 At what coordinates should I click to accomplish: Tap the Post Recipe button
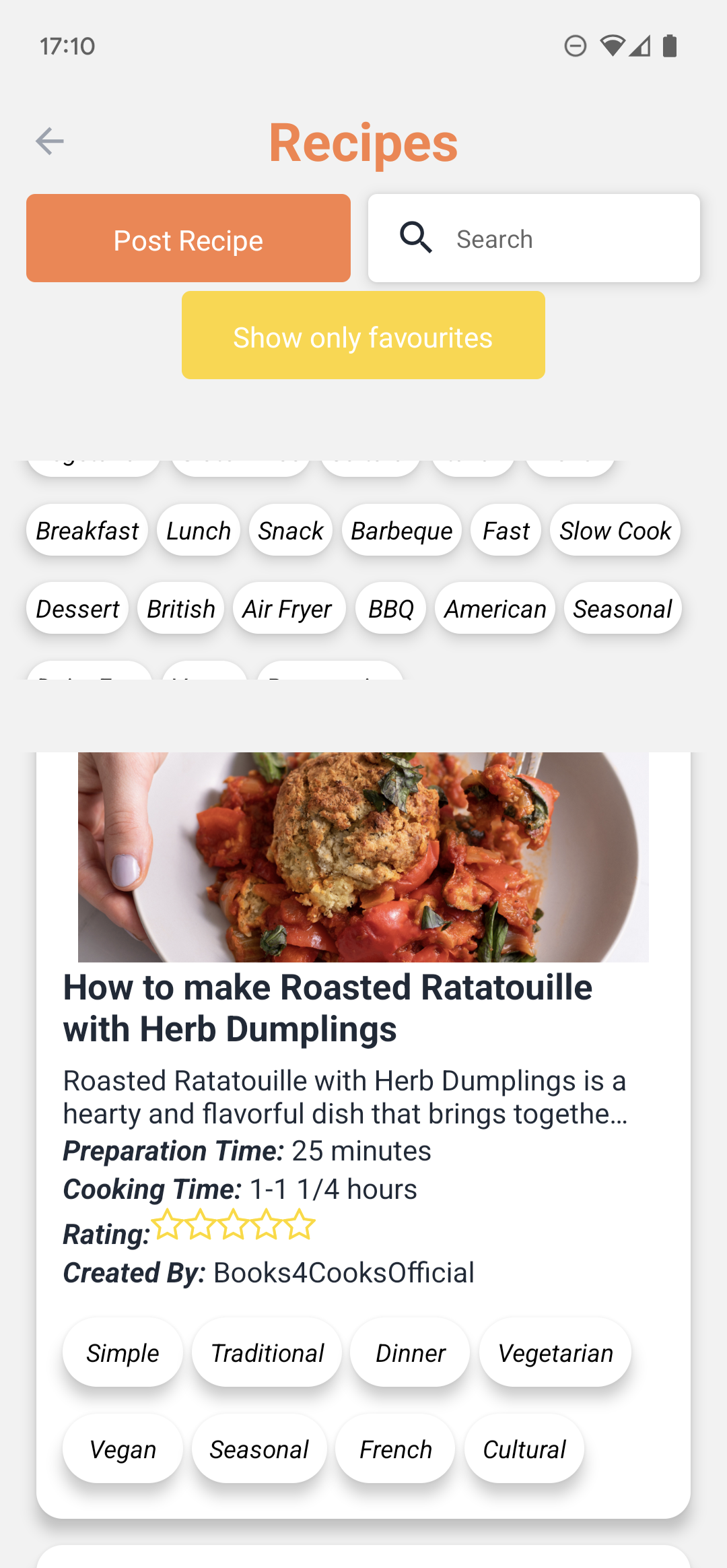pos(188,238)
